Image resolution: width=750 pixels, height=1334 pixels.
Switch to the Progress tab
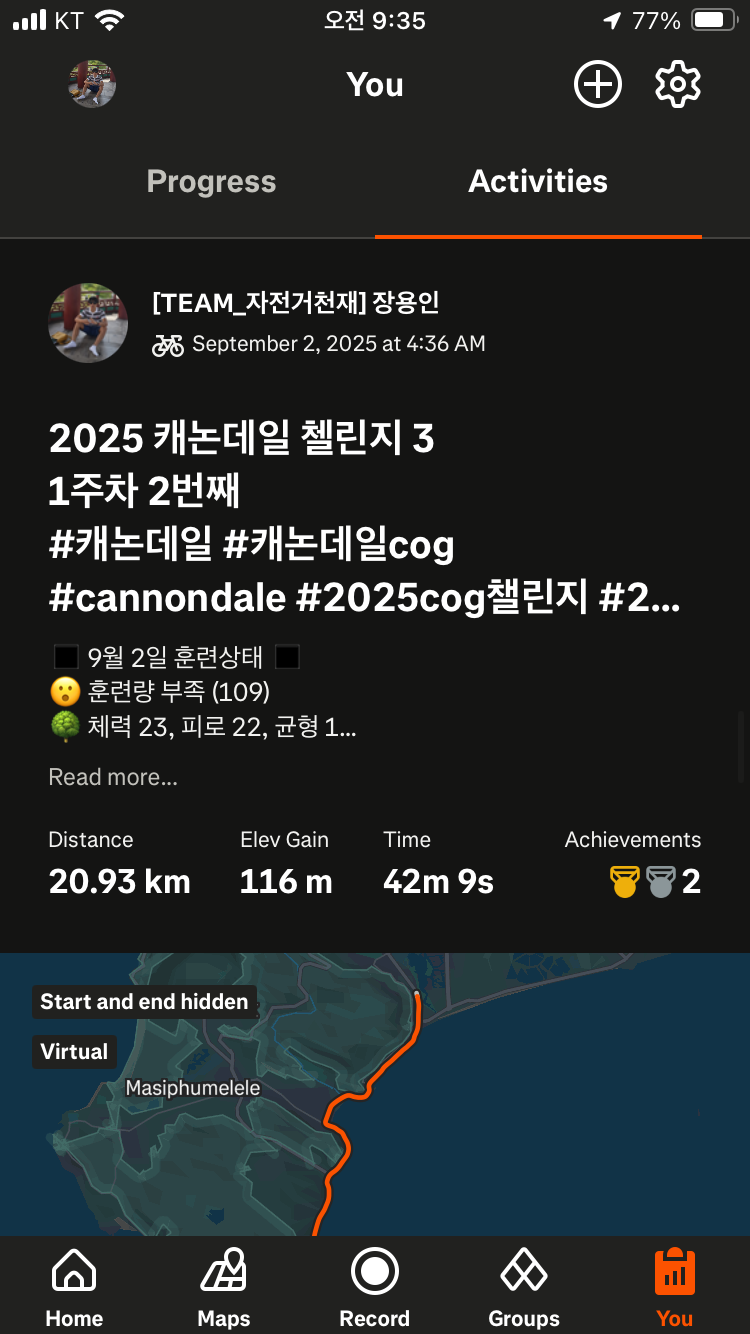[x=211, y=181]
